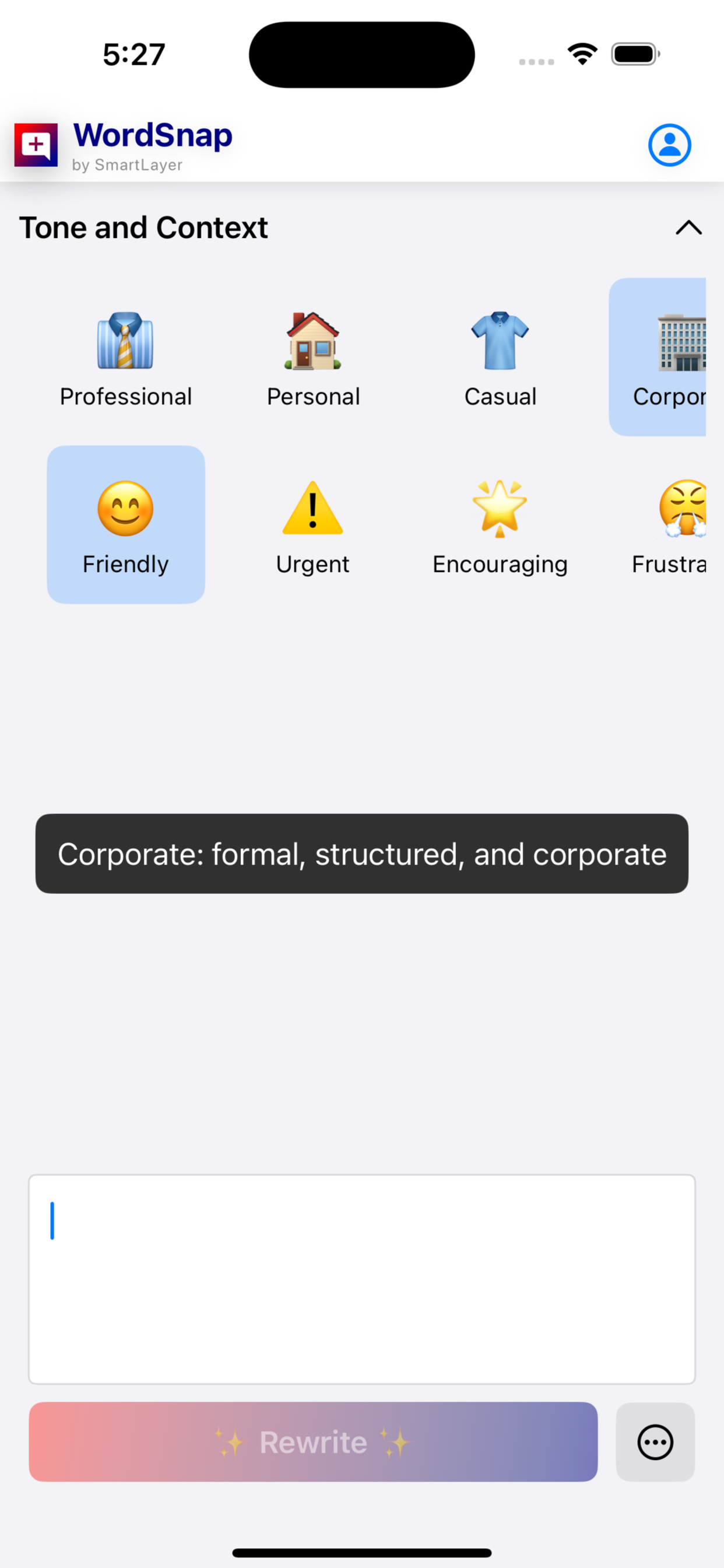724x1568 pixels.
Task: Open the user profile icon
Action: coord(669,145)
